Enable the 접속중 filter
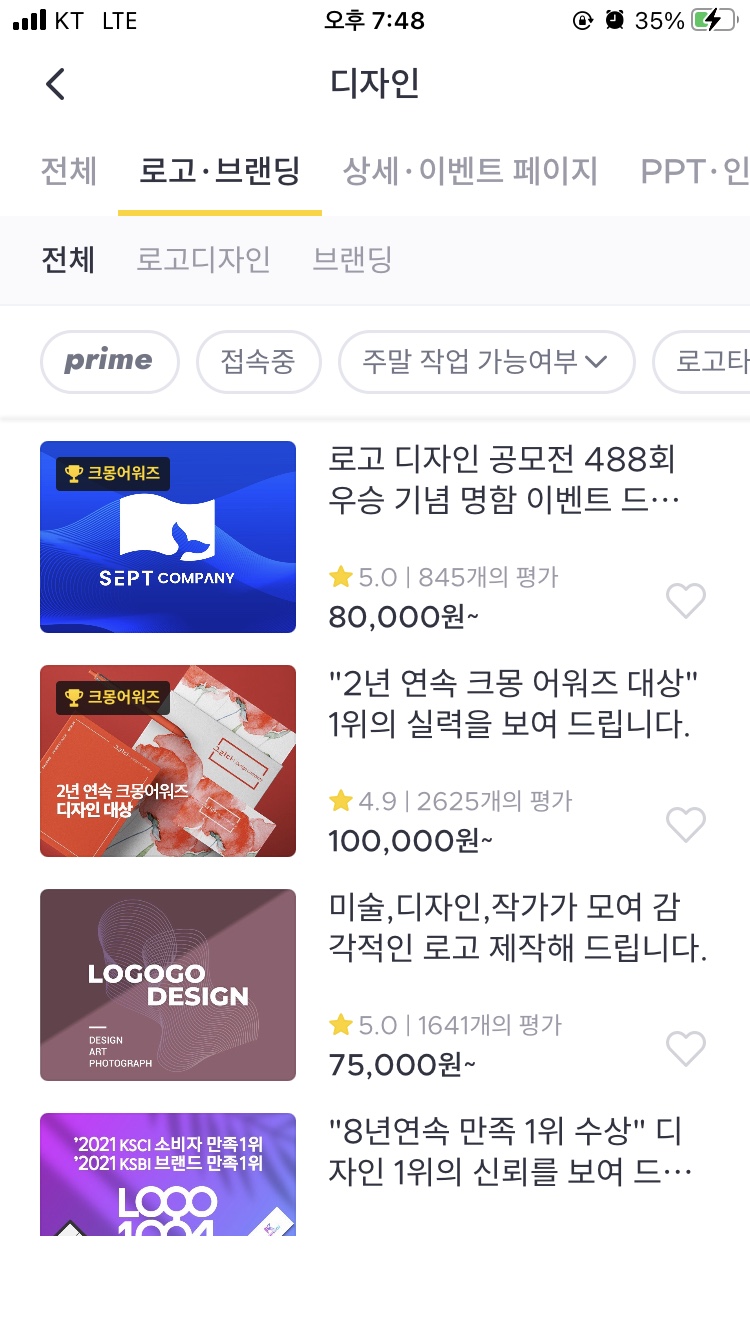Image resolution: width=750 pixels, height=1334 pixels. (258, 362)
